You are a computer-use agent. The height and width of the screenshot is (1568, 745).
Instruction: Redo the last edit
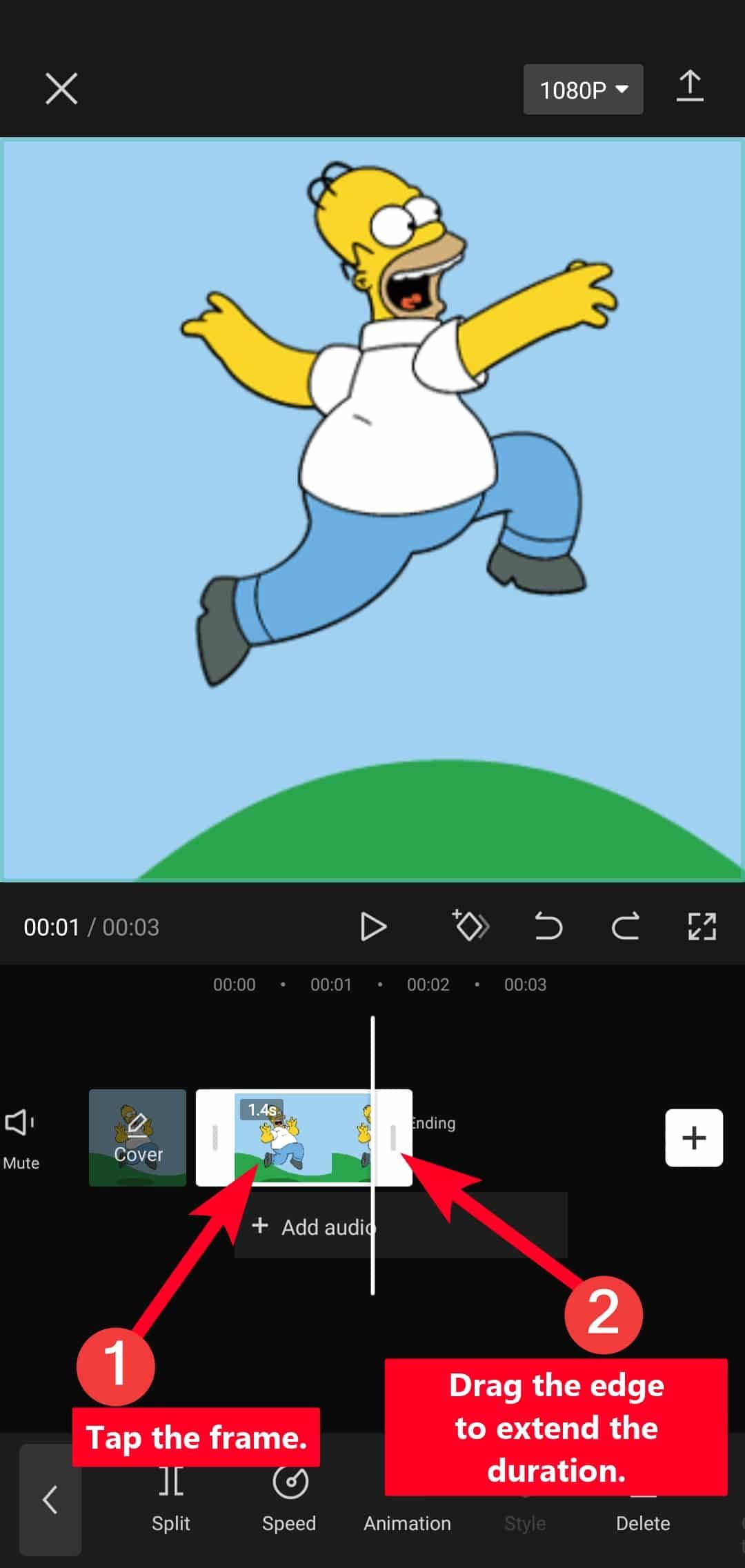click(625, 926)
